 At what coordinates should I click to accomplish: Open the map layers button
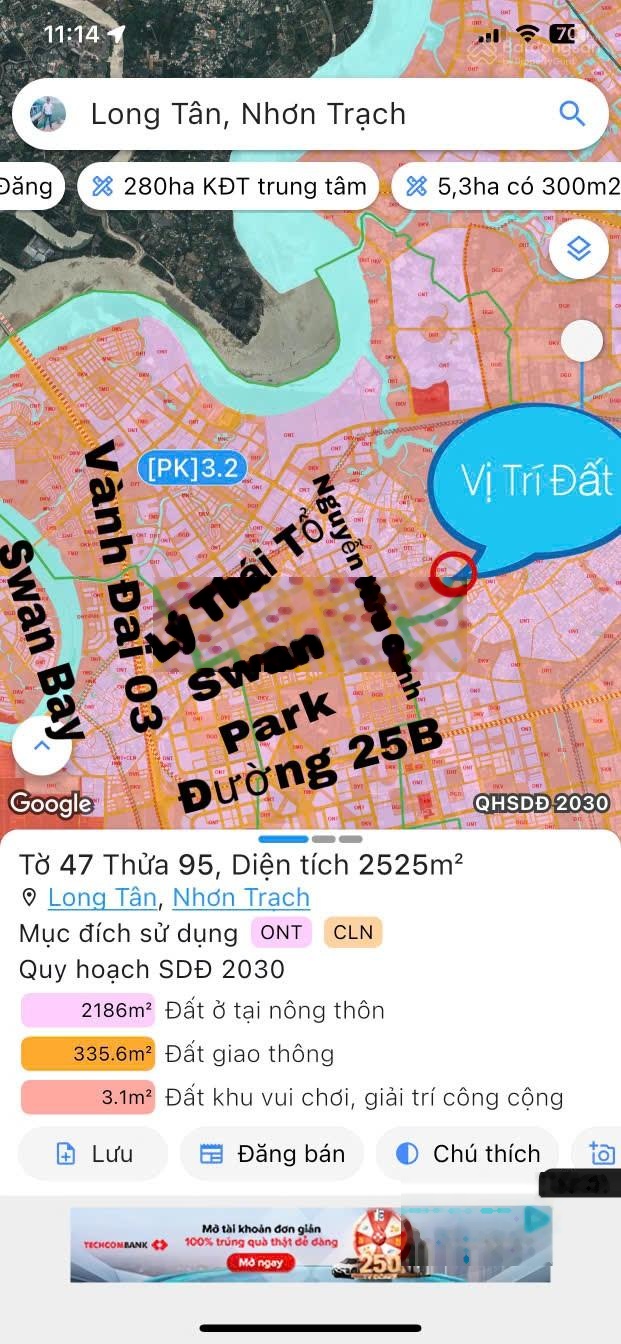tap(578, 249)
